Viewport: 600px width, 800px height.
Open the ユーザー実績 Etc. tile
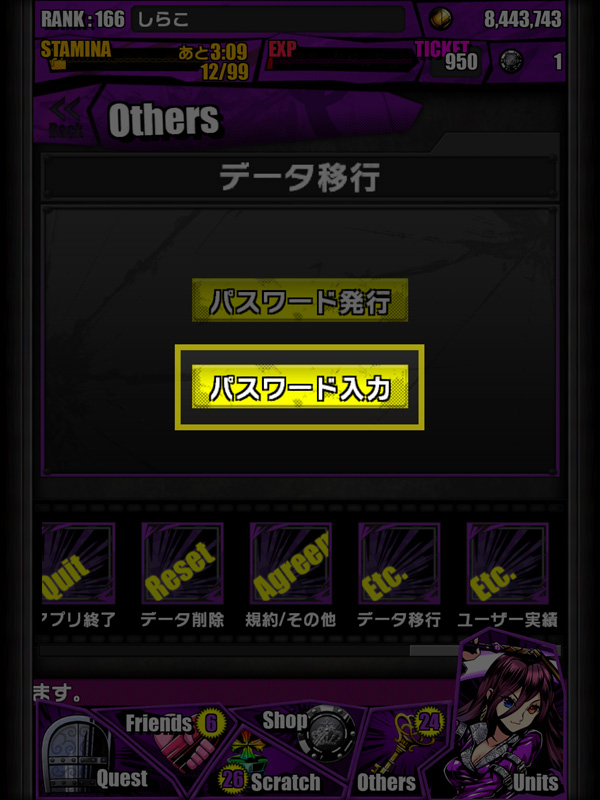click(508, 568)
